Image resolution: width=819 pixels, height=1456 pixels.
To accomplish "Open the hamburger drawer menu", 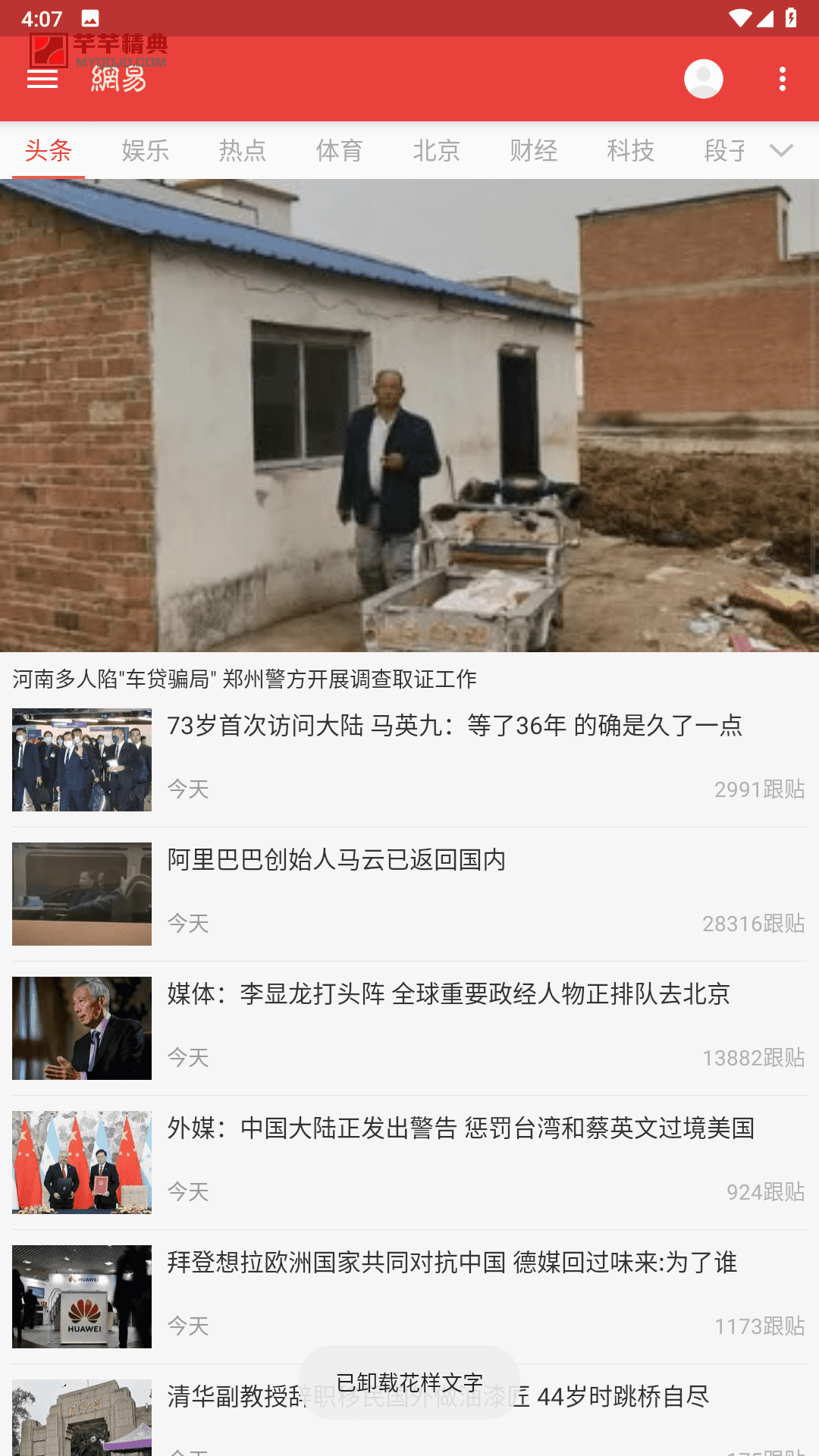I will 42,79.
